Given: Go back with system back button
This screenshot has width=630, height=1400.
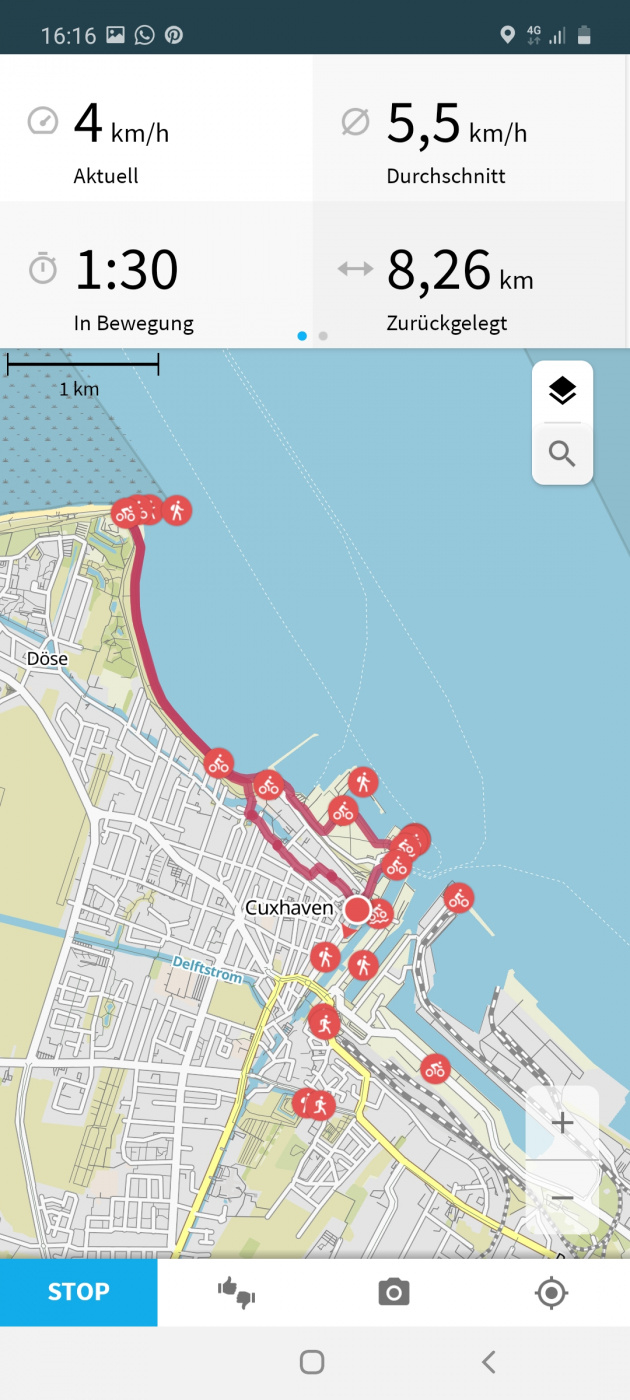Looking at the screenshot, I should coord(488,1362).
